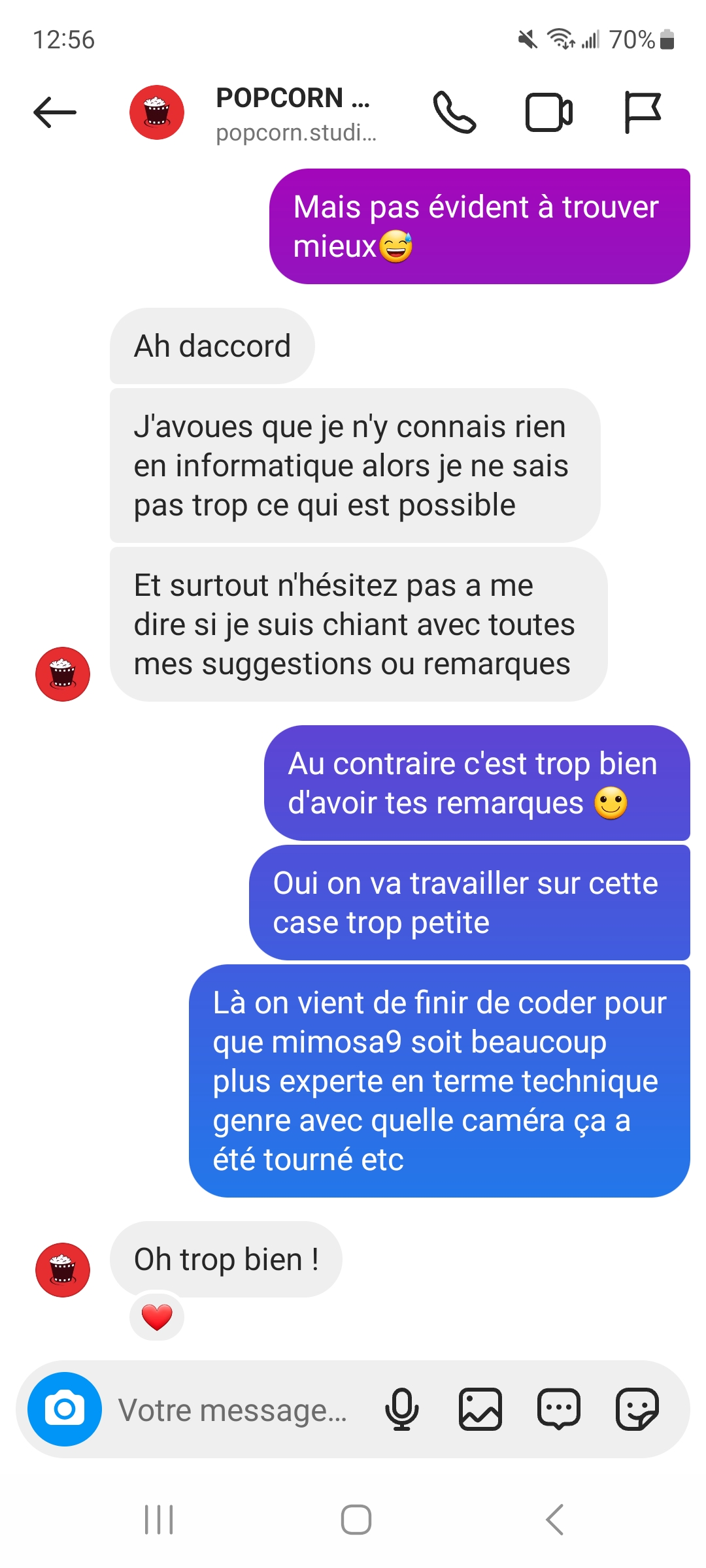This screenshot has height=1568, width=706.
Task: Open the quick replies speech bubble icon
Action: pyautogui.click(x=558, y=1409)
